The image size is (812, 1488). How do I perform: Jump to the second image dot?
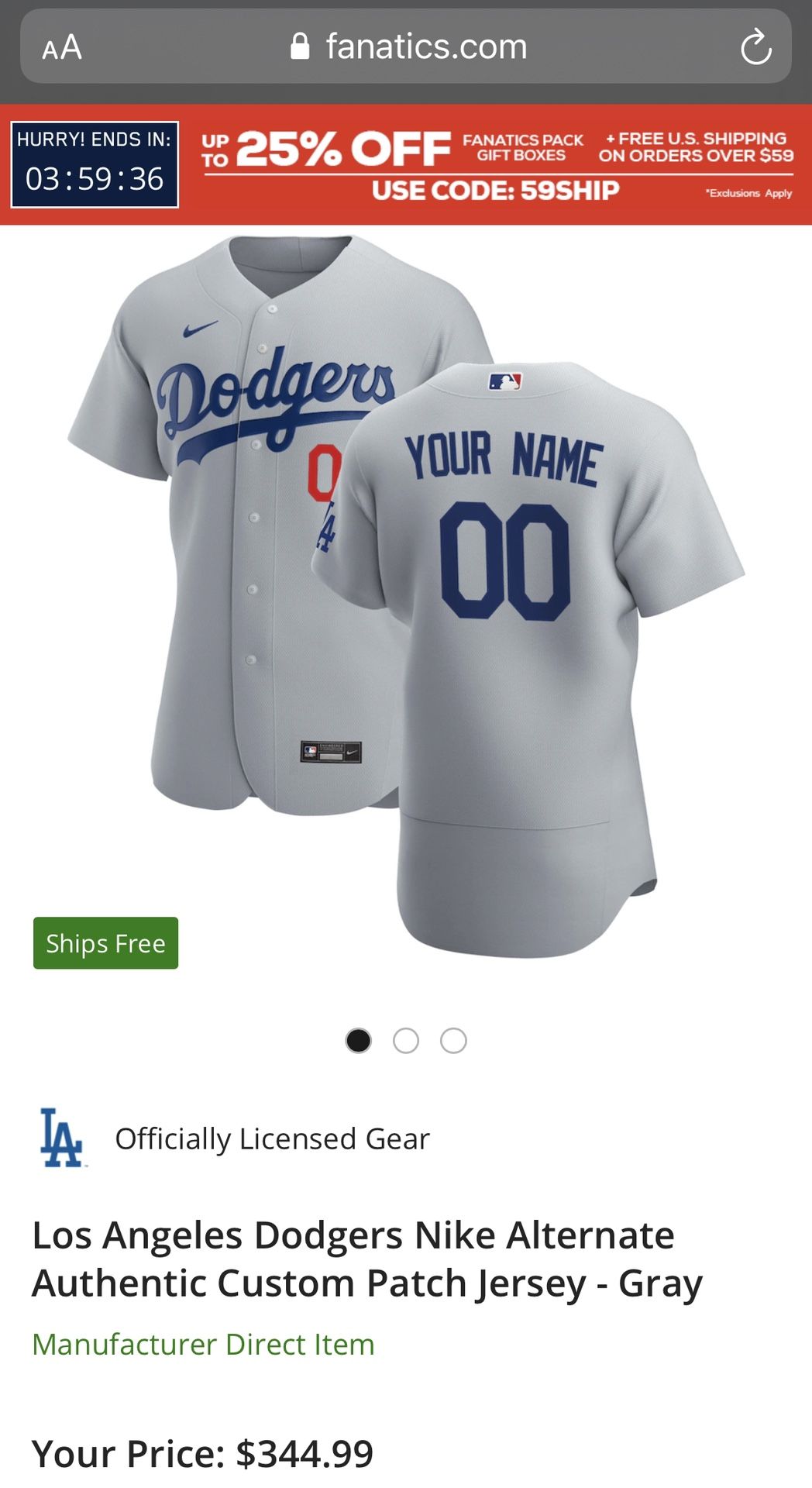tap(406, 1041)
